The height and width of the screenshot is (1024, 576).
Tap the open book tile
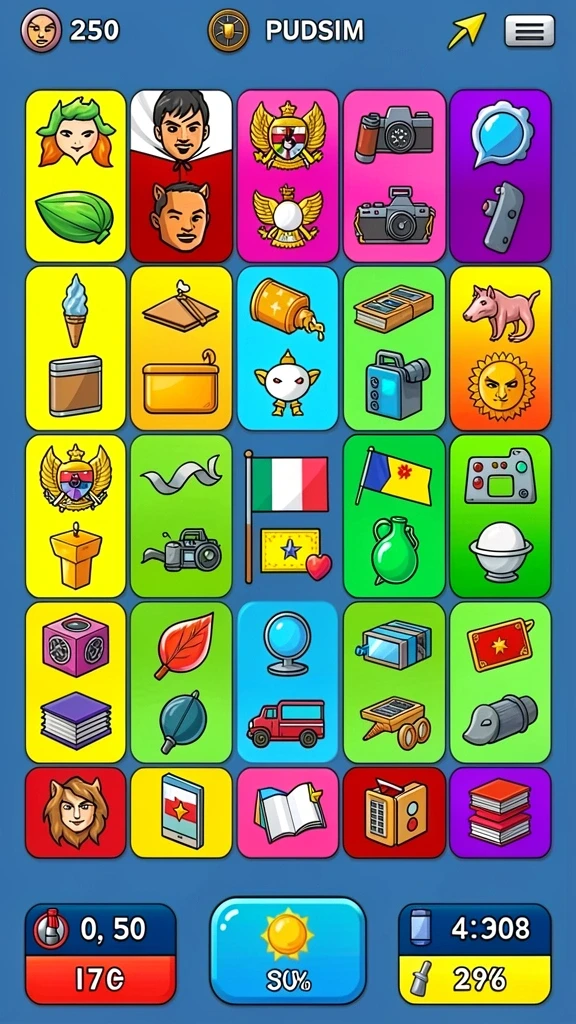click(x=288, y=812)
